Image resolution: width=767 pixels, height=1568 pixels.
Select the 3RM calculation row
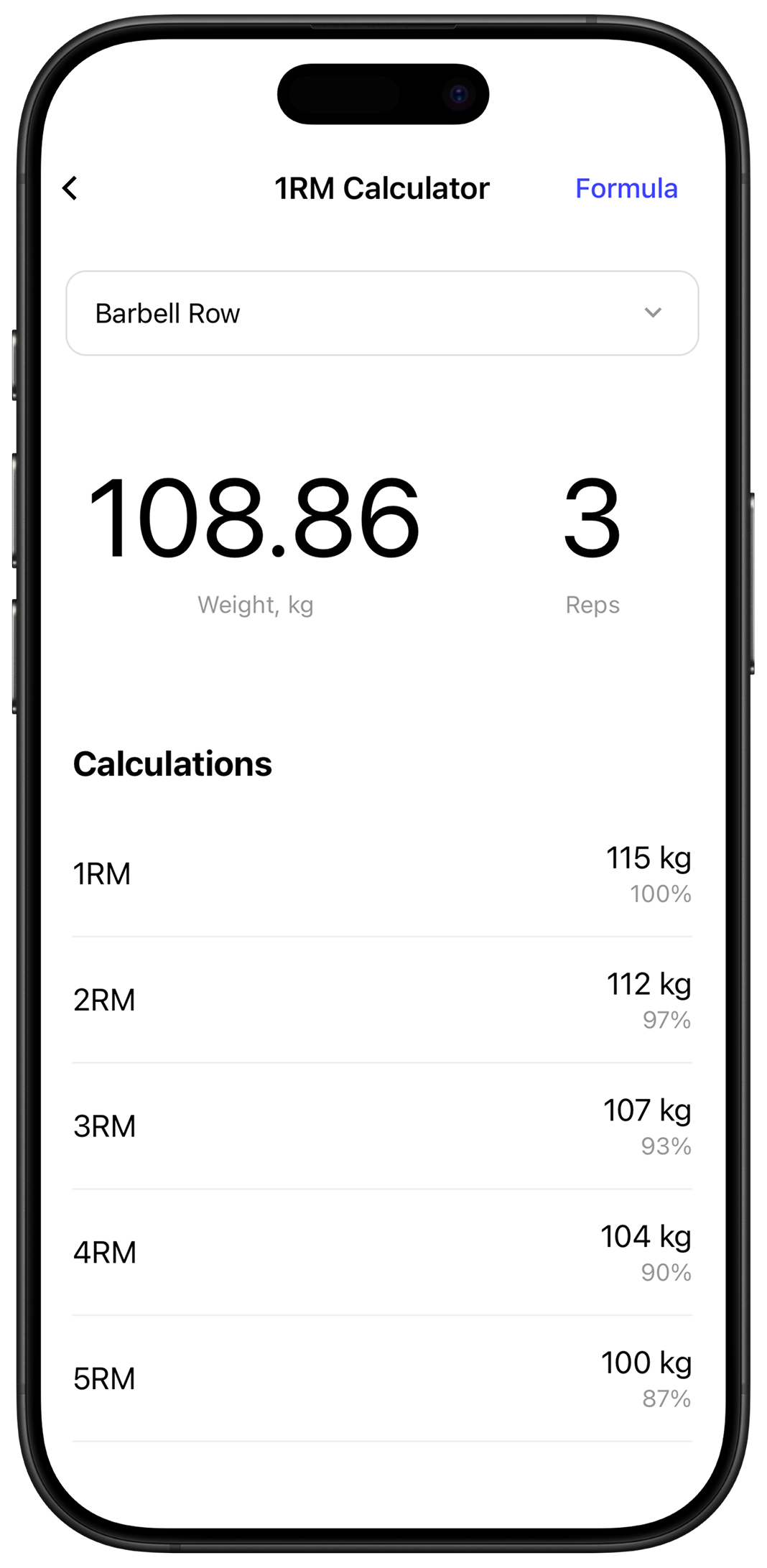coord(383,1126)
